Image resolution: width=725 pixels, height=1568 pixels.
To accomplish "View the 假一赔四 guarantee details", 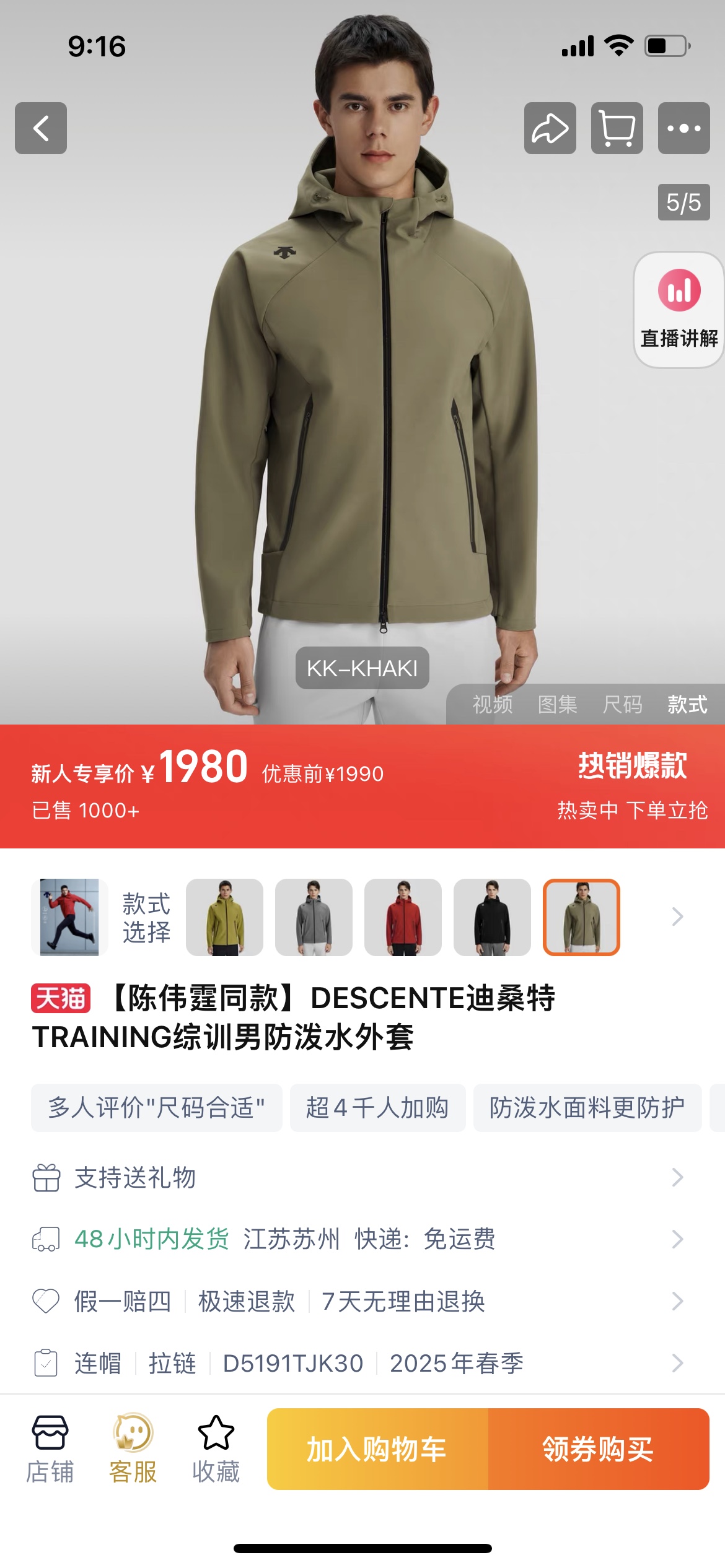I will tap(359, 1301).
